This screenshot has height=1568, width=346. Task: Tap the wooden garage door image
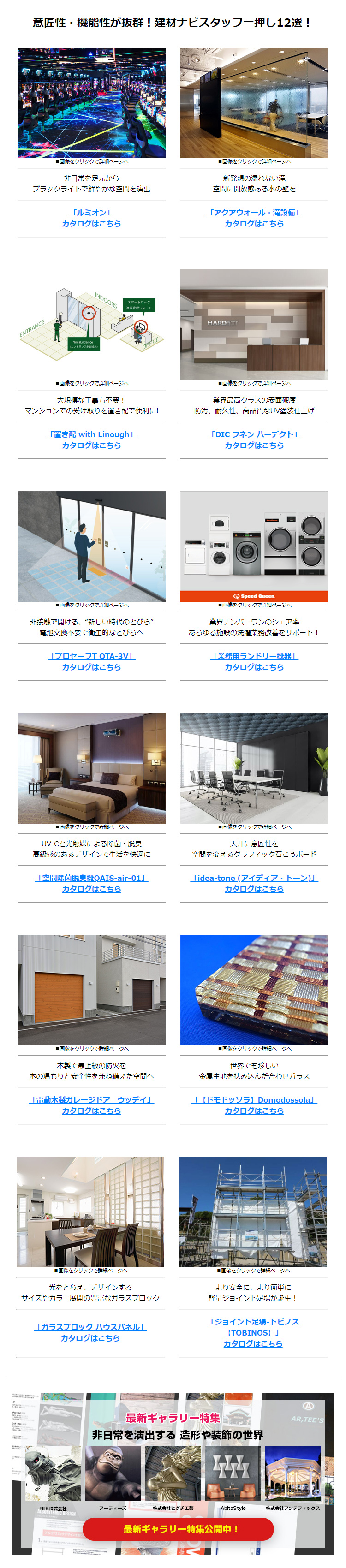click(91, 990)
